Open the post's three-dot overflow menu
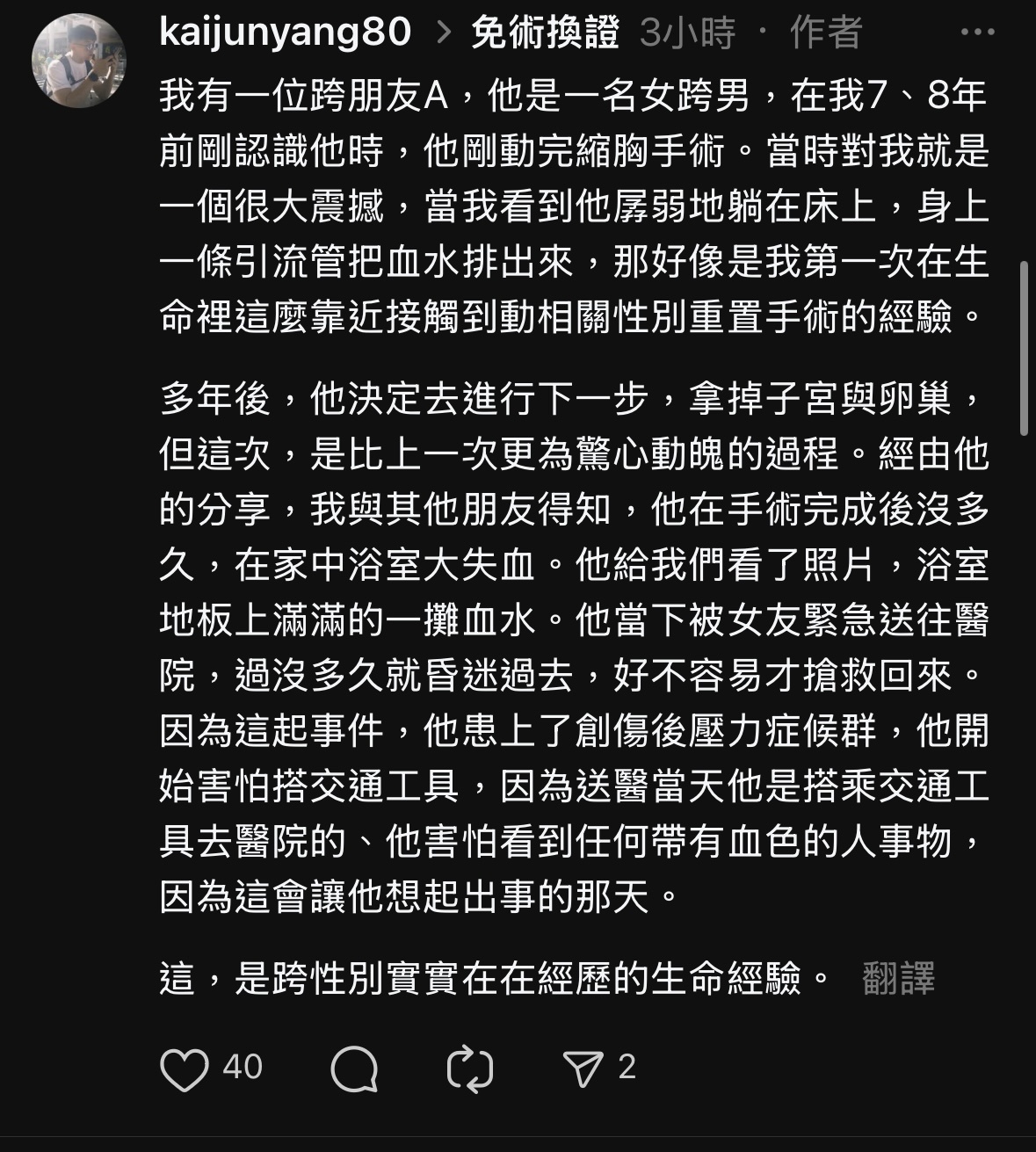The width and height of the screenshot is (1036, 1152). pos(977,33)
